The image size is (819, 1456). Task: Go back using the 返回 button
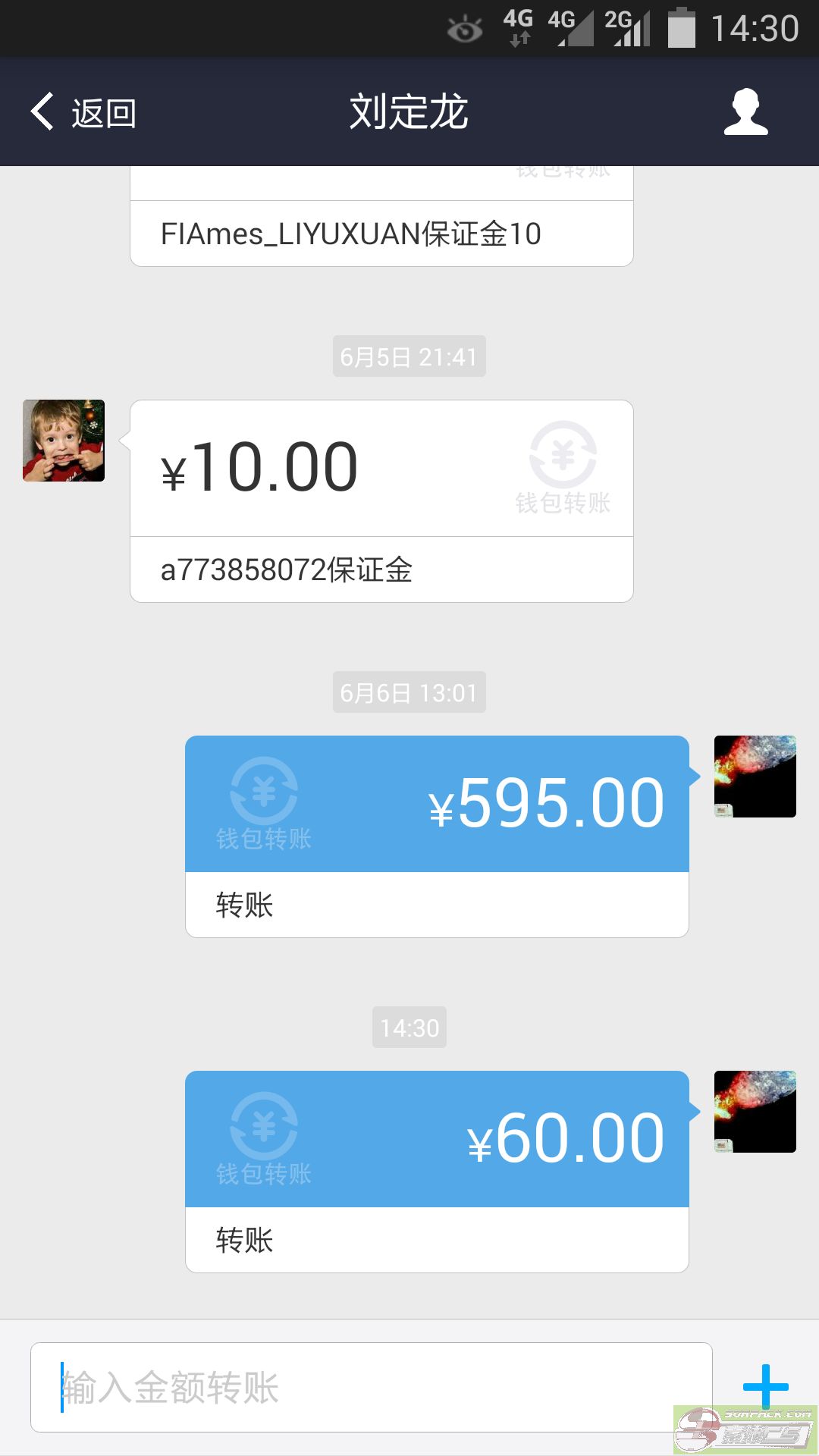83,112
